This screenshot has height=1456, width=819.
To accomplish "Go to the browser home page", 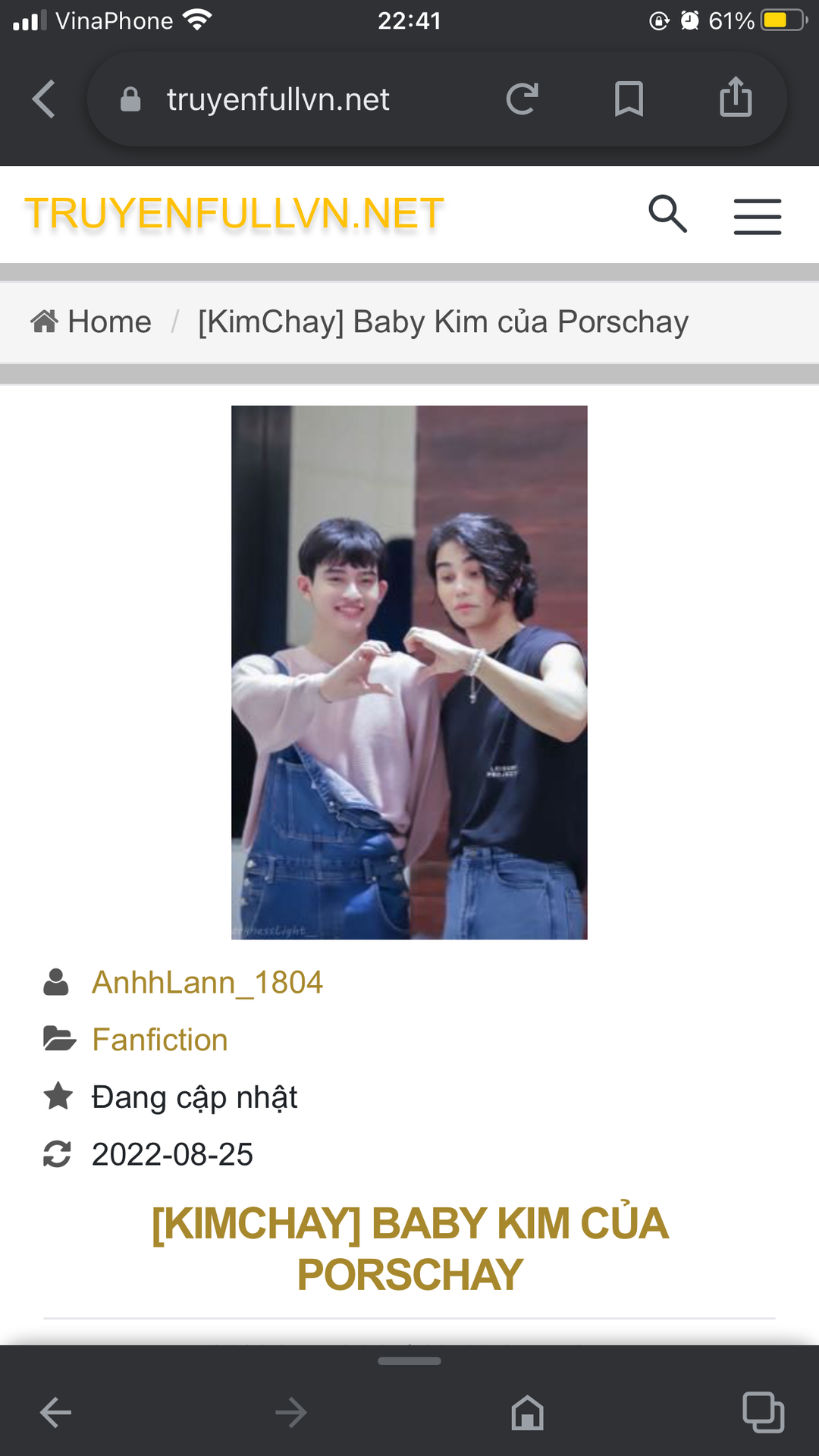I will [528, 1413].
